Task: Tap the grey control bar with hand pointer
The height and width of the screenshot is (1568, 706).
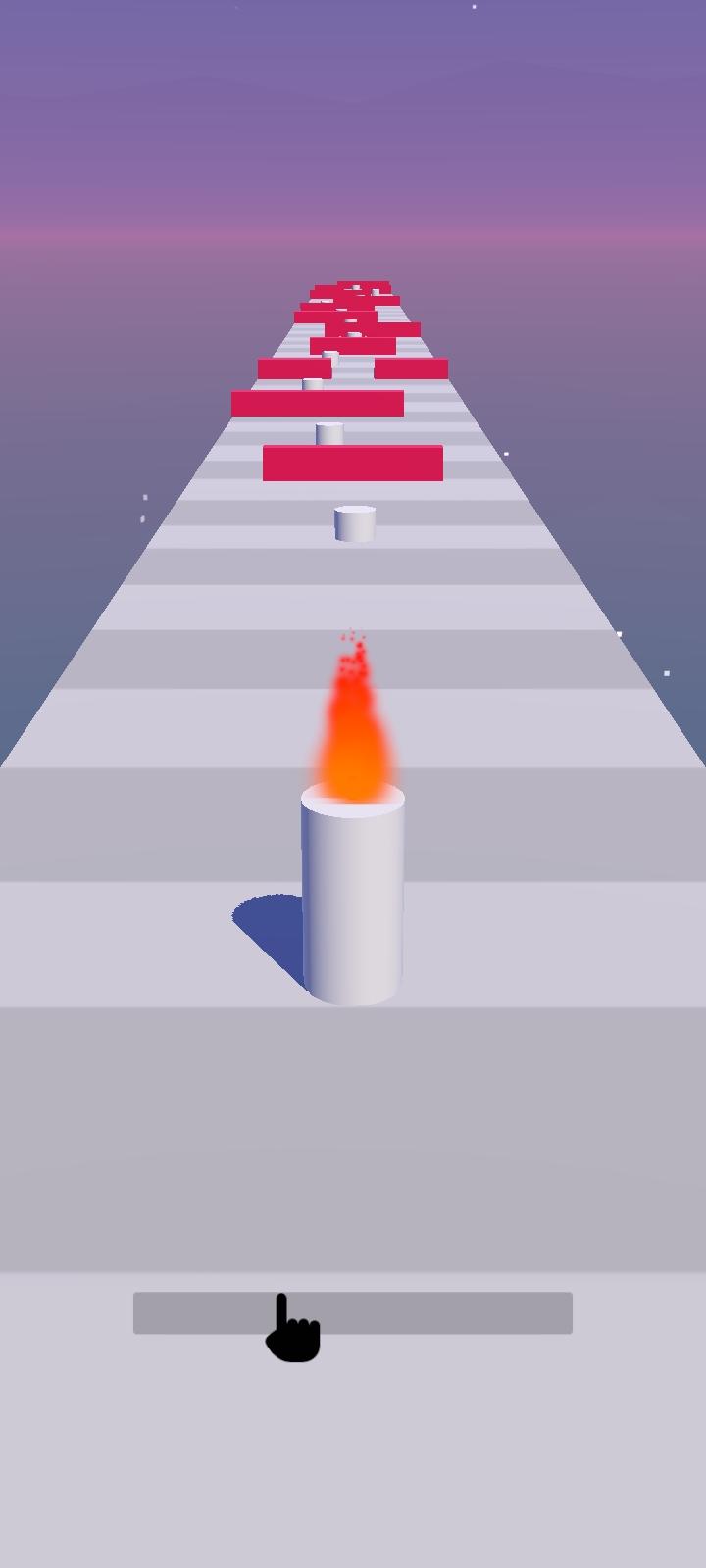Action: click(353, 1312)
